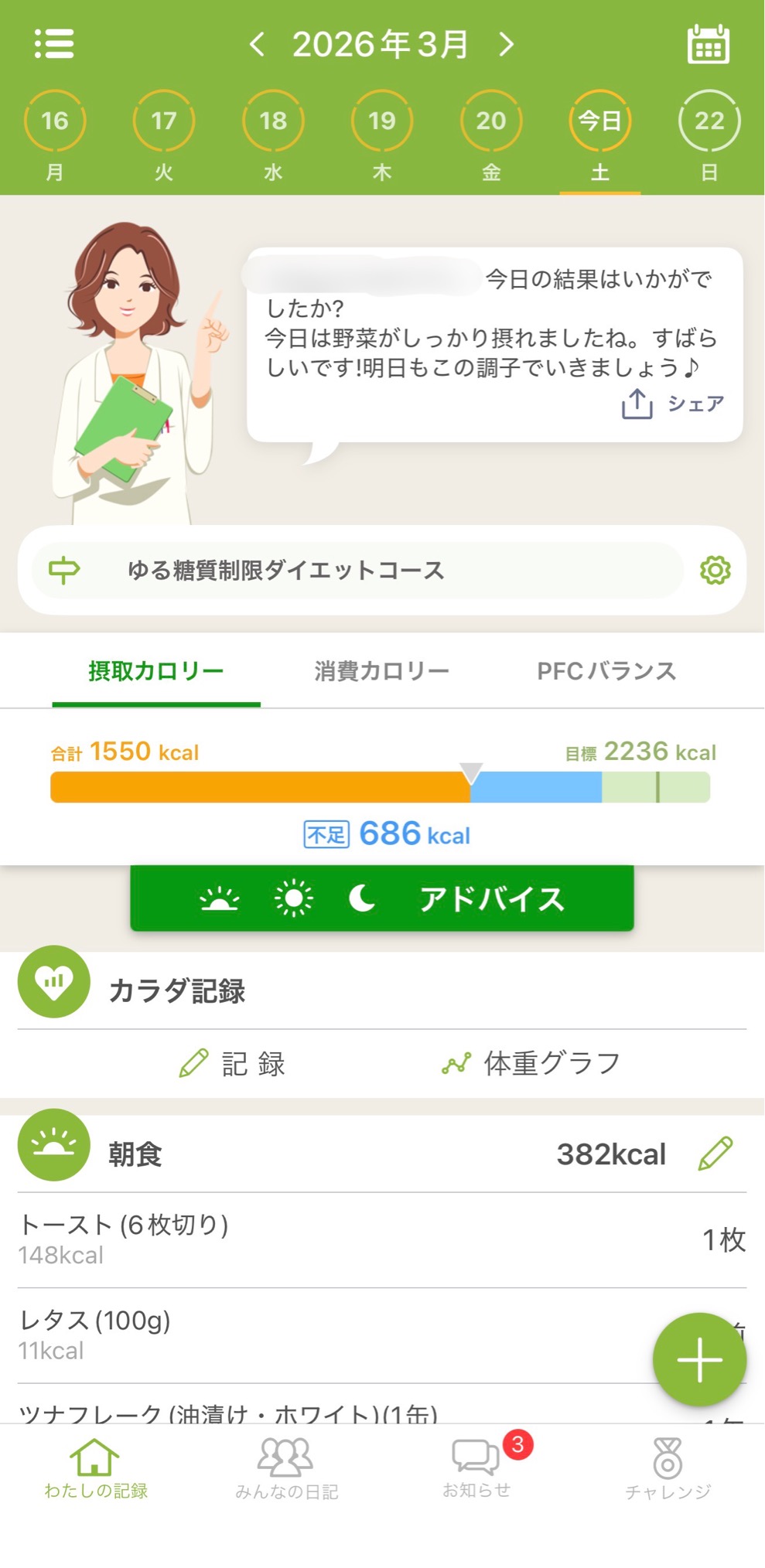
Task: Go to the チャレンジ tab
Action: coord(668,1468)
